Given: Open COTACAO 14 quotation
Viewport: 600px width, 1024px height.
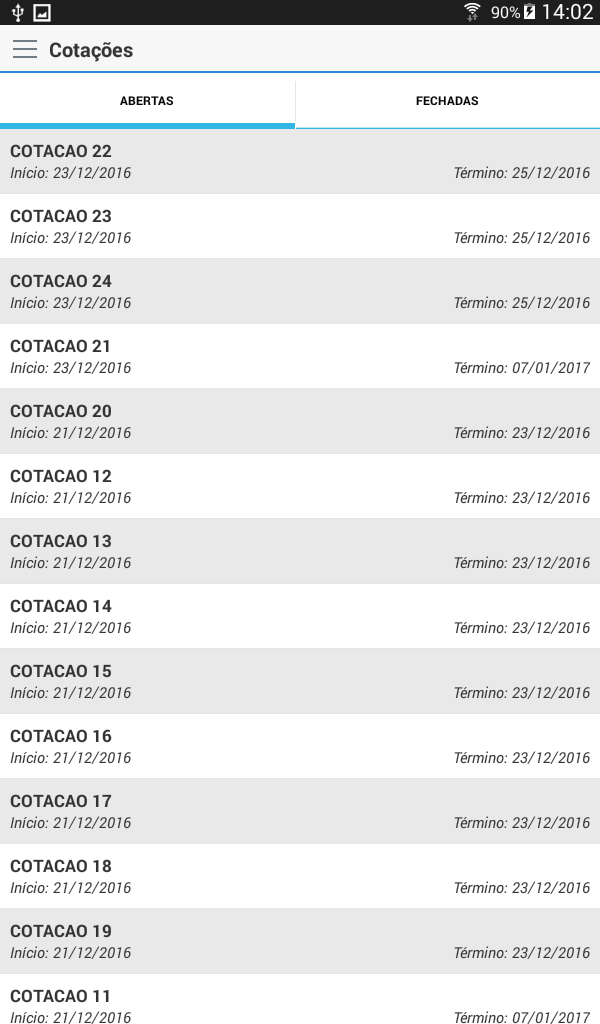Looking at the screenshot, I should tap(300, 616).
